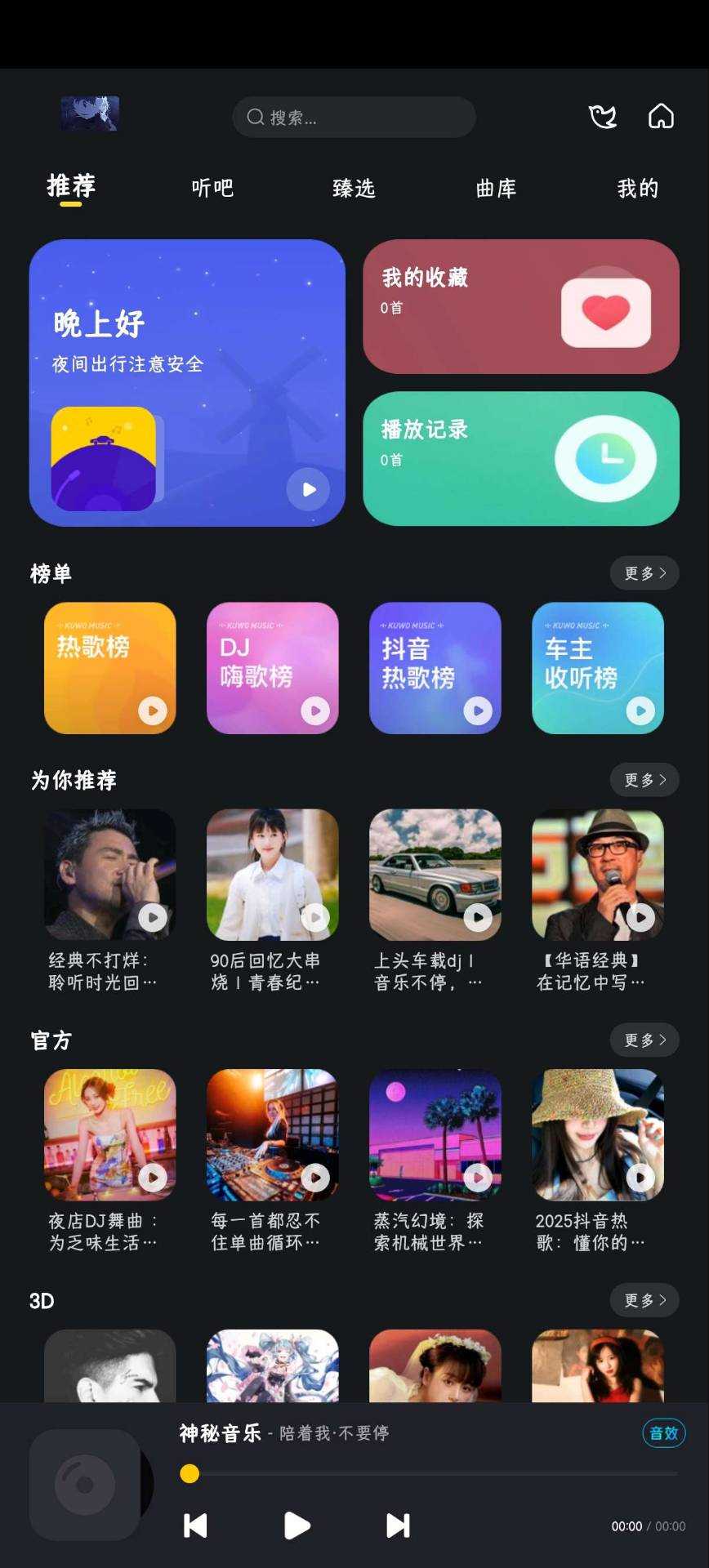Play the 晚上好 night drive card
Viewport: 709px width, 1568px height.
click(x=308, y=489)
